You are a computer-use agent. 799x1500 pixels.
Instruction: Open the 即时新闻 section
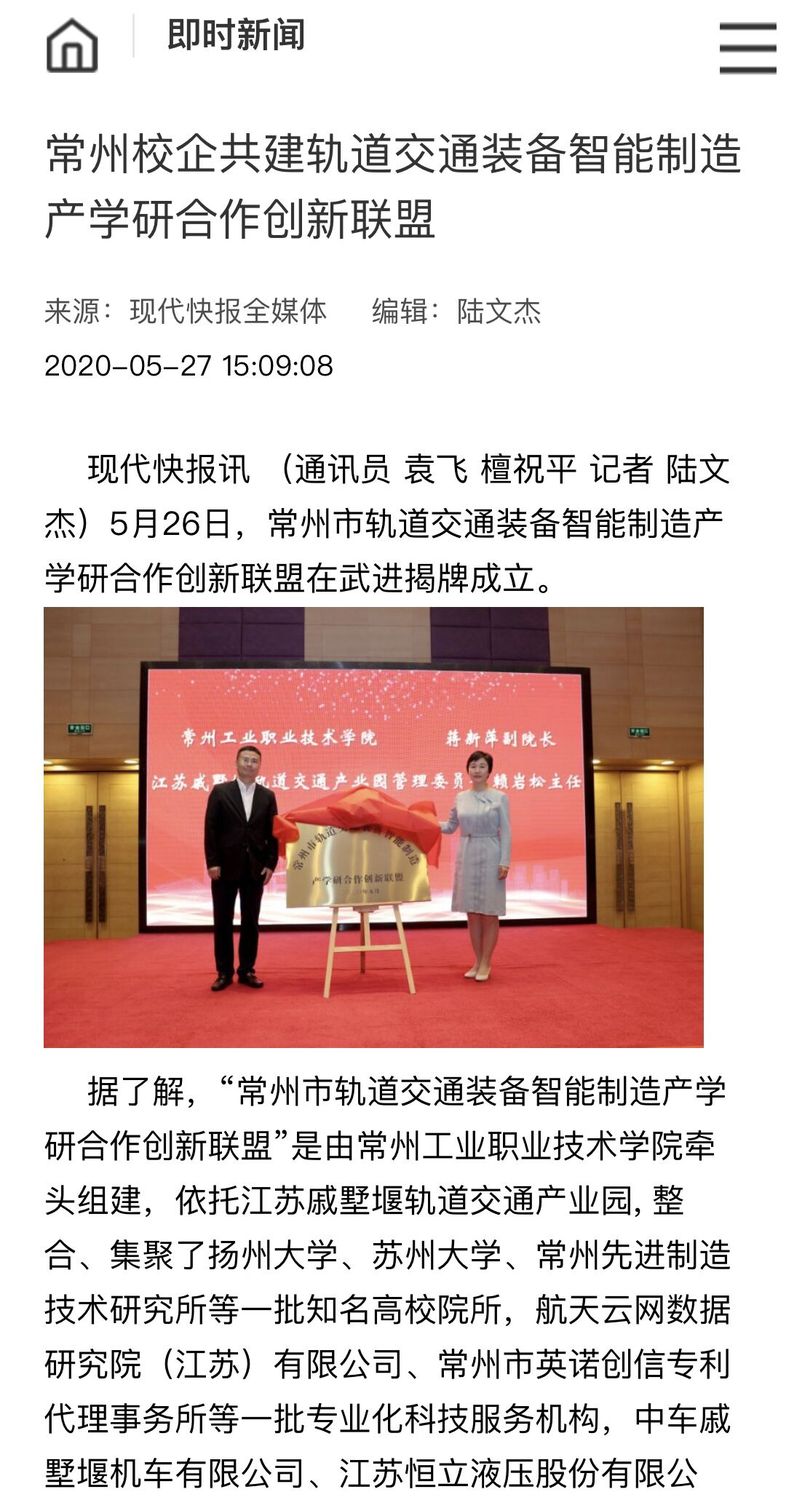point(236,37)
